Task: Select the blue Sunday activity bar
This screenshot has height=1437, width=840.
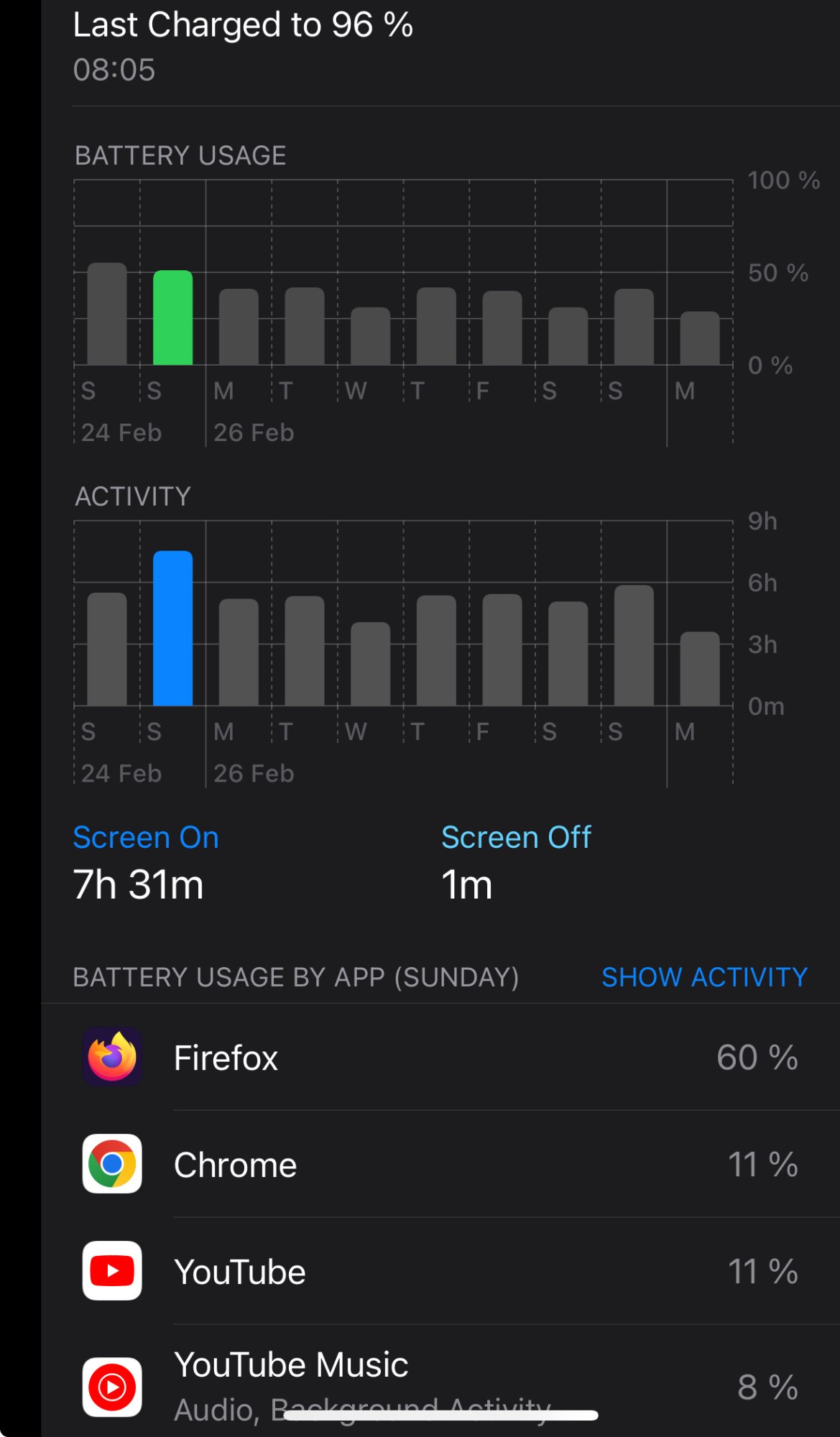Action: [173, 628]
